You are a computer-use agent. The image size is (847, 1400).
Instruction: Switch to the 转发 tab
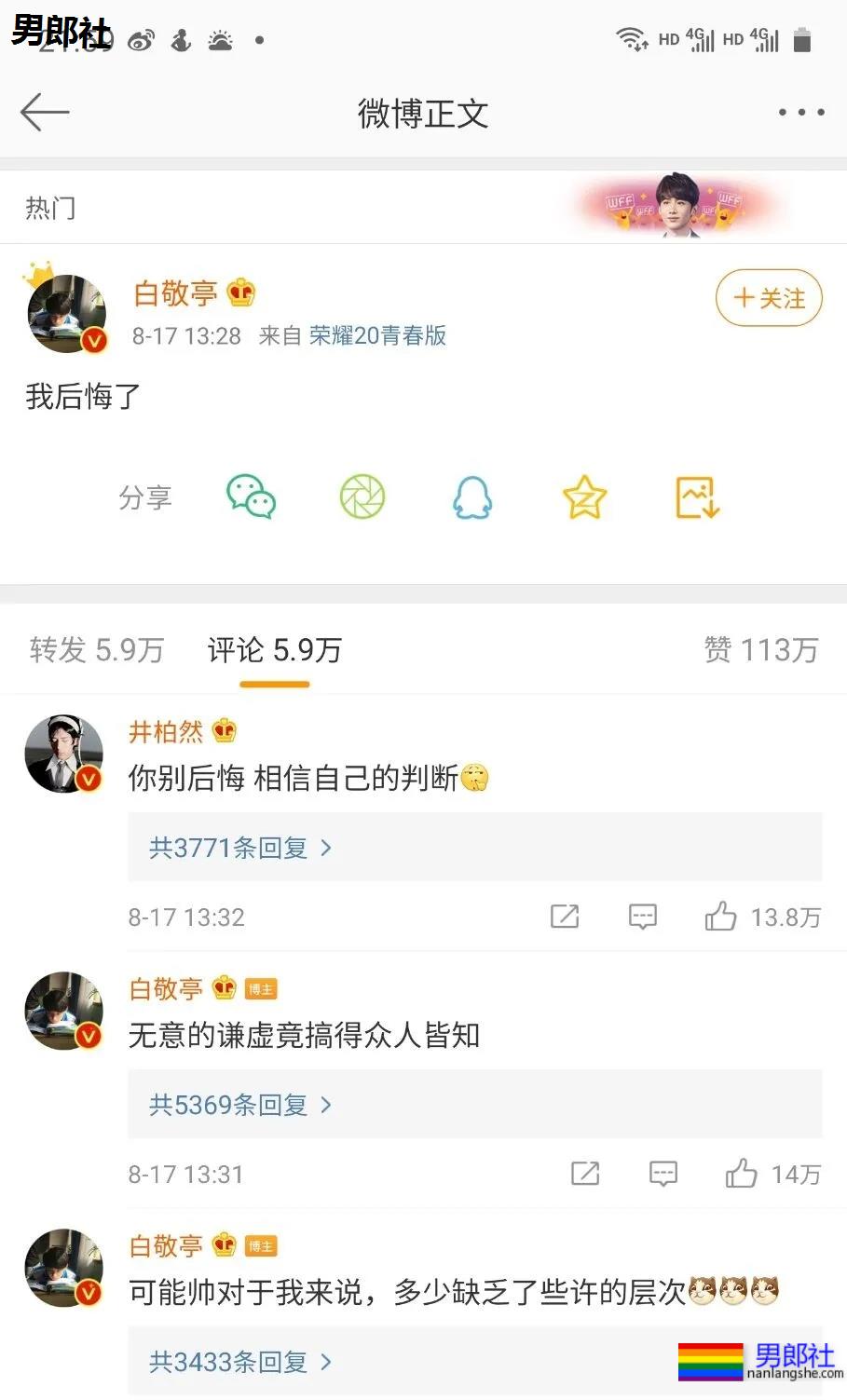(x=95, y=651)
